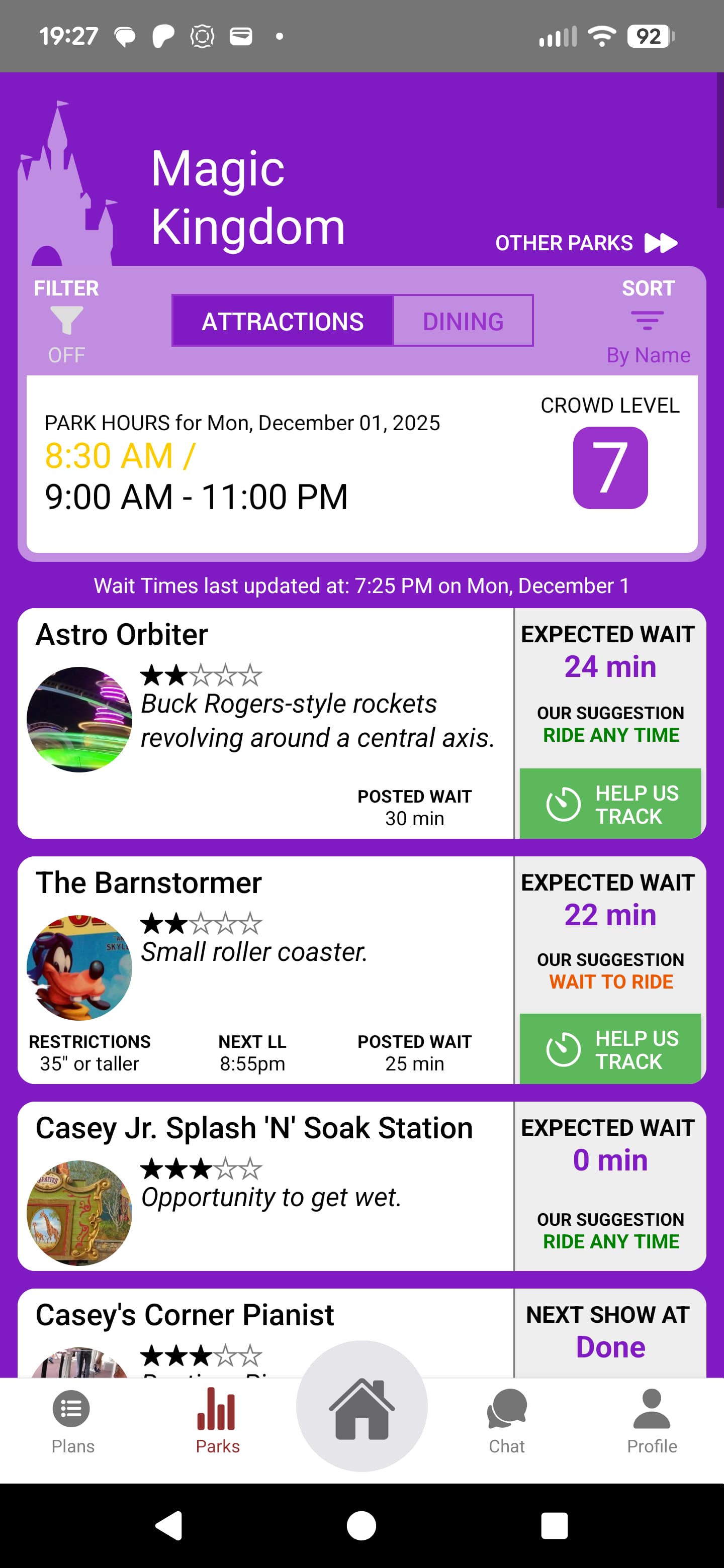Switch to the Profile tab
The width and height of the screenshot is (724, 1568).
coord(652,1421)
